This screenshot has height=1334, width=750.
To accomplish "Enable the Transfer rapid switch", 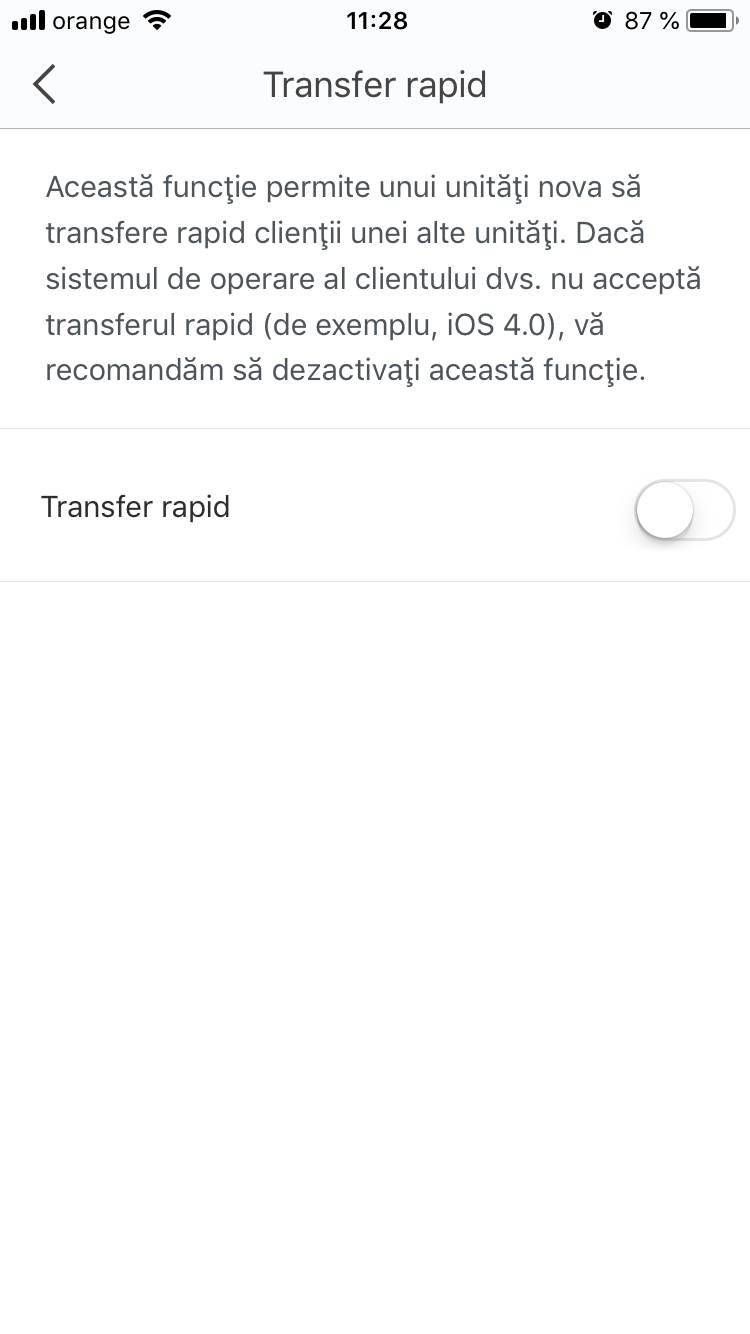I will pos(684,510).
